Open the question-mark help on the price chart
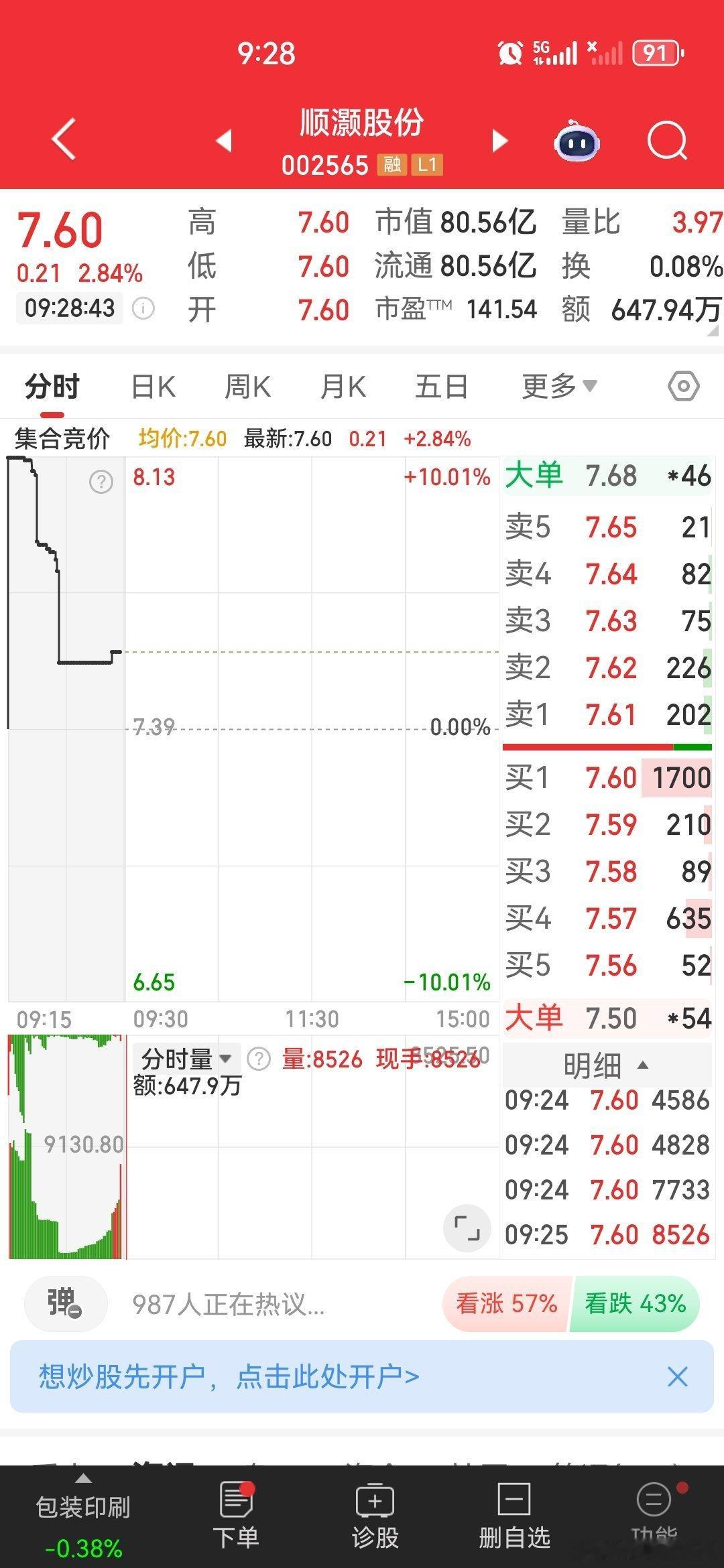Screen dimensions: 724x1568 coord(101,481)
